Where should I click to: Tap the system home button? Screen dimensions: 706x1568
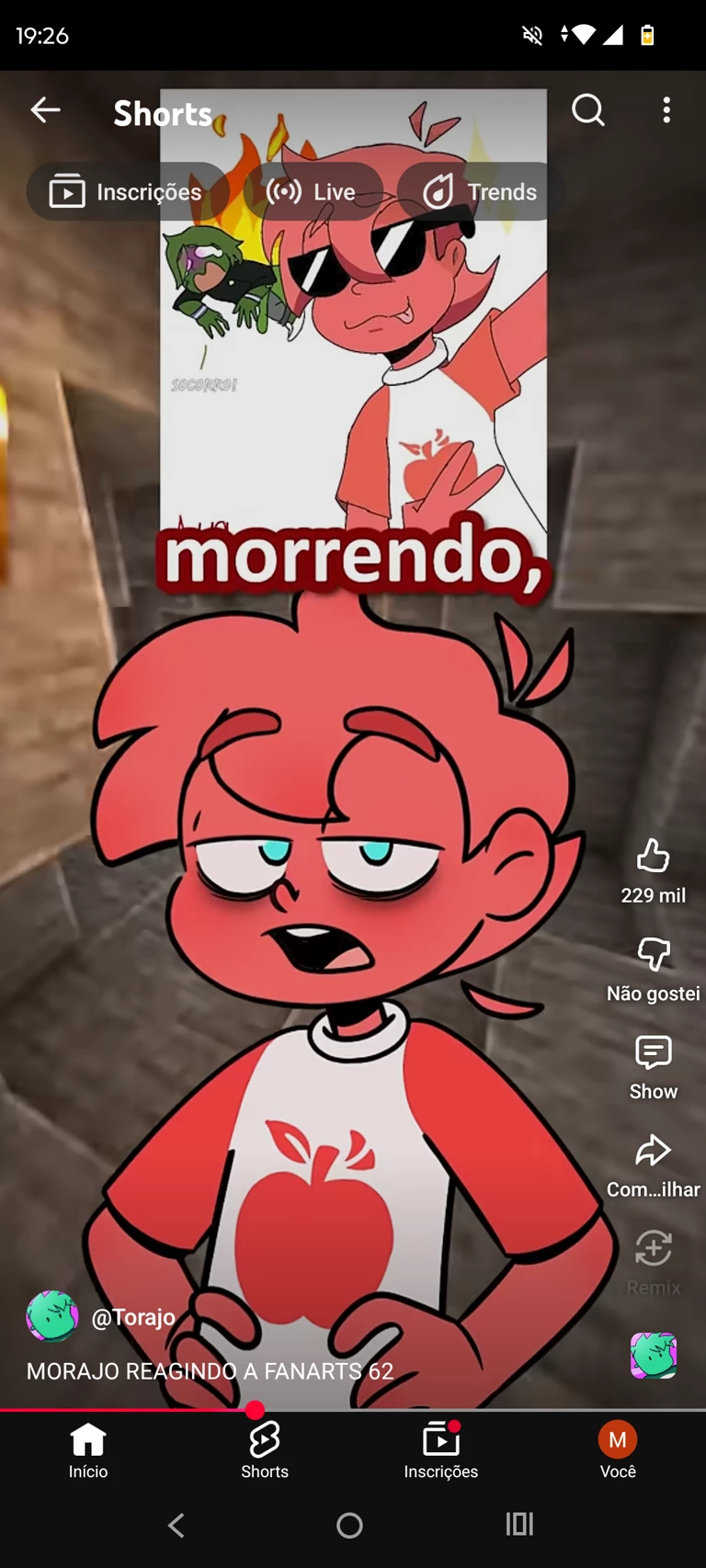pyautogui.click(x=349, y=1526)
